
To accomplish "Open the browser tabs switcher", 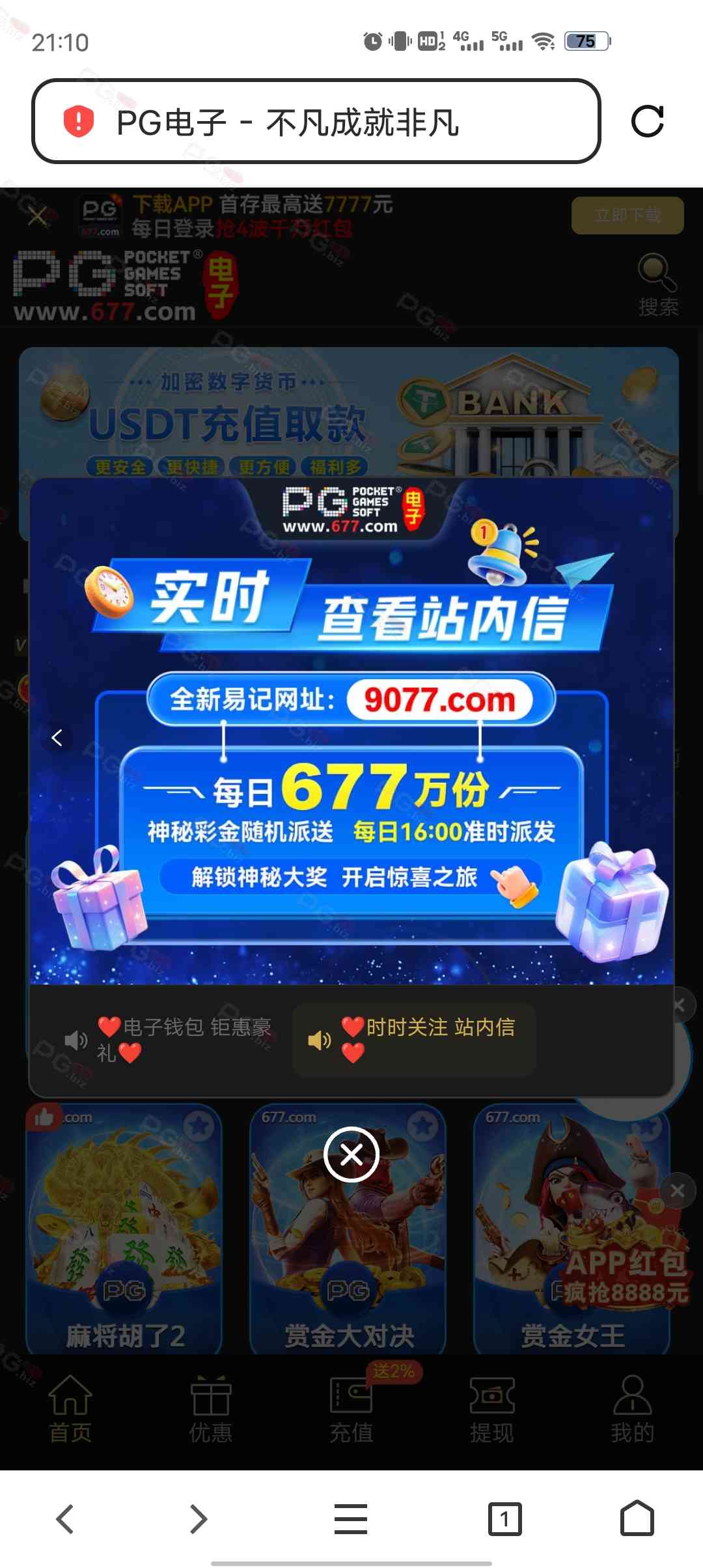I will click(x=504, y=1519).
